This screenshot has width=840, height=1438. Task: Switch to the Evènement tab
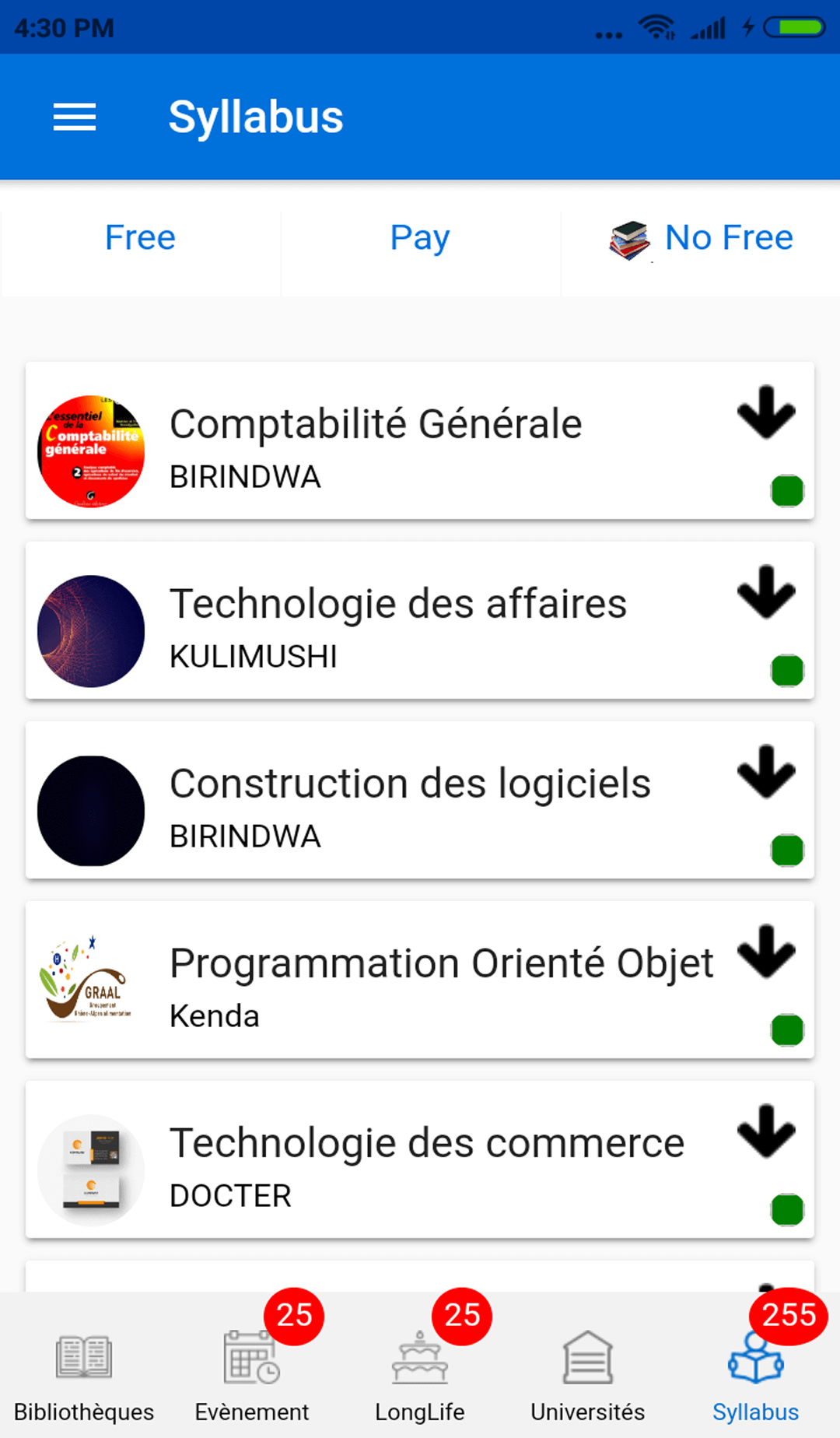(252, 1374)
